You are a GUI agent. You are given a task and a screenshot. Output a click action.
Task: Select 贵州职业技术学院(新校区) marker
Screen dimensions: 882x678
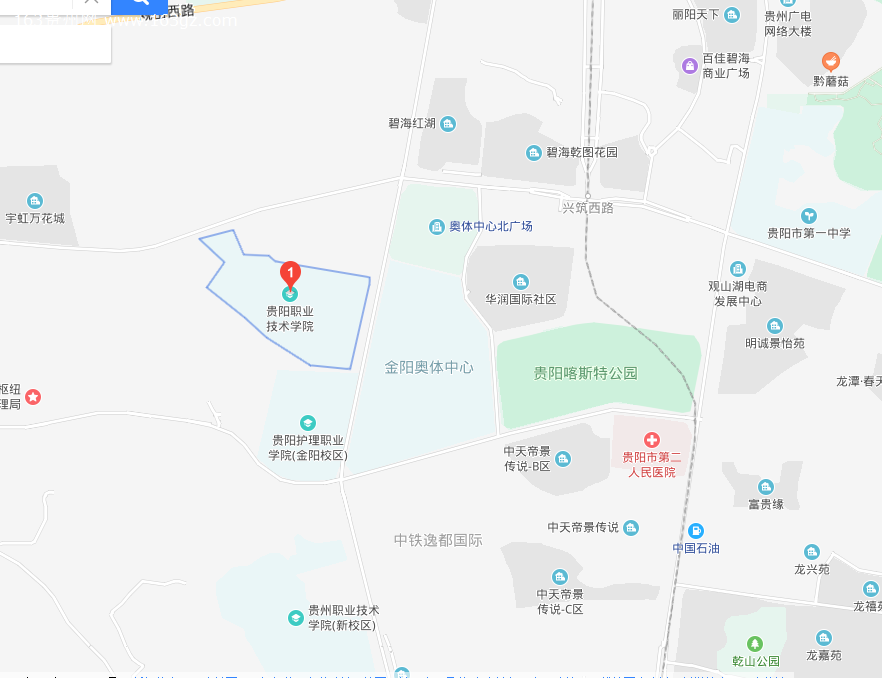296,618
